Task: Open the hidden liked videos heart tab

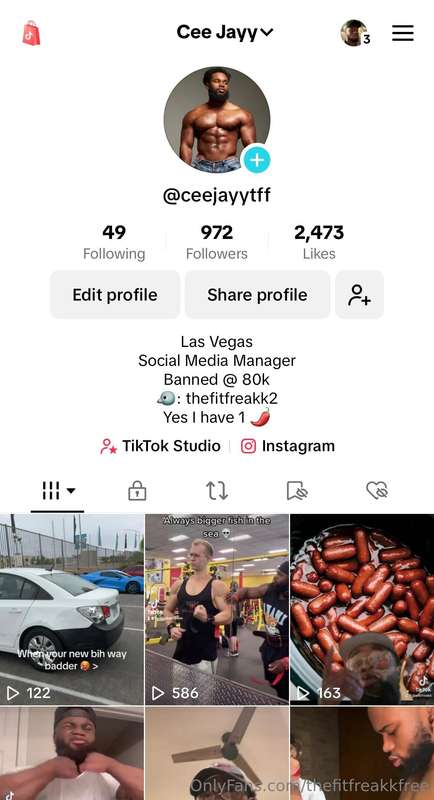Action: pos(377,491)
